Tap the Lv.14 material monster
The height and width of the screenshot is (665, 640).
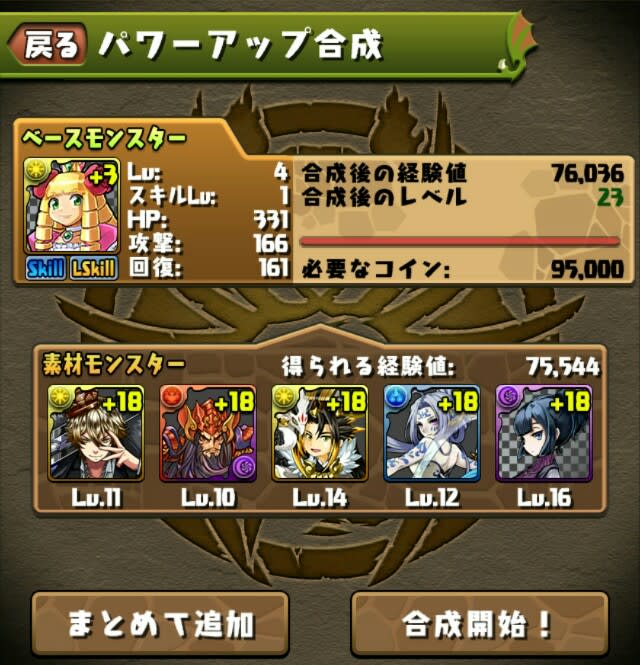[x=320, y=433]
